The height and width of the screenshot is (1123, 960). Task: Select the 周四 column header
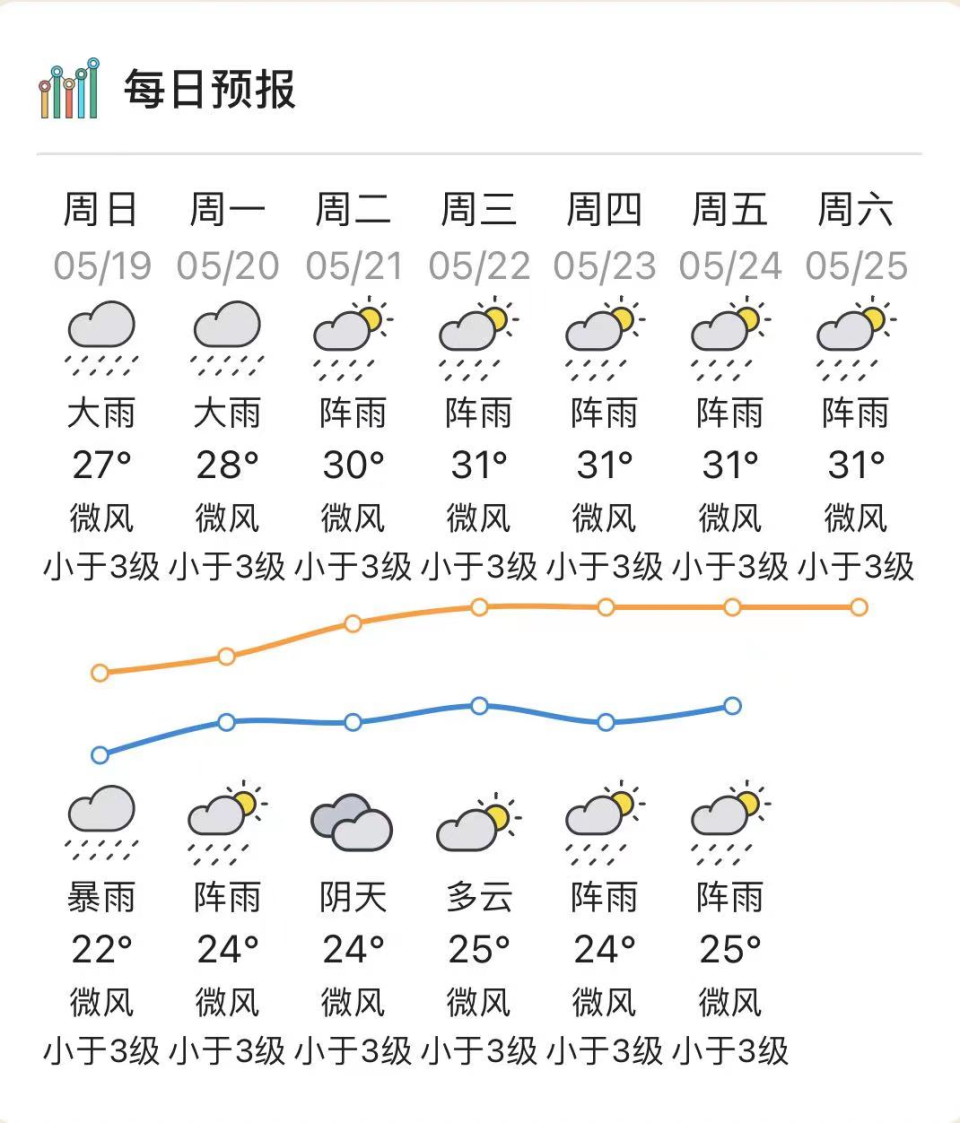click(x=604, y=209)
